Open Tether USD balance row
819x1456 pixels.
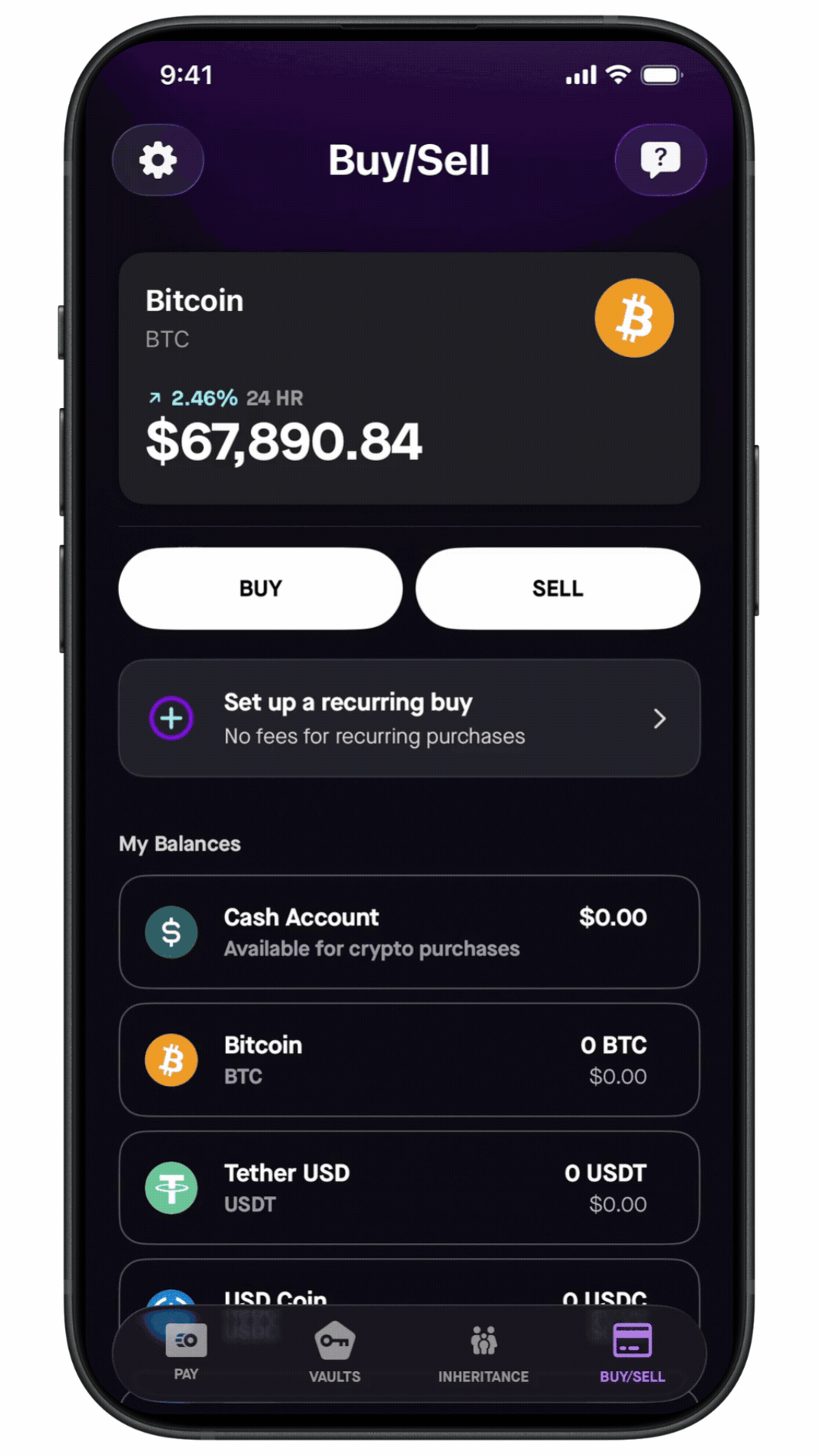point(409,1188)
